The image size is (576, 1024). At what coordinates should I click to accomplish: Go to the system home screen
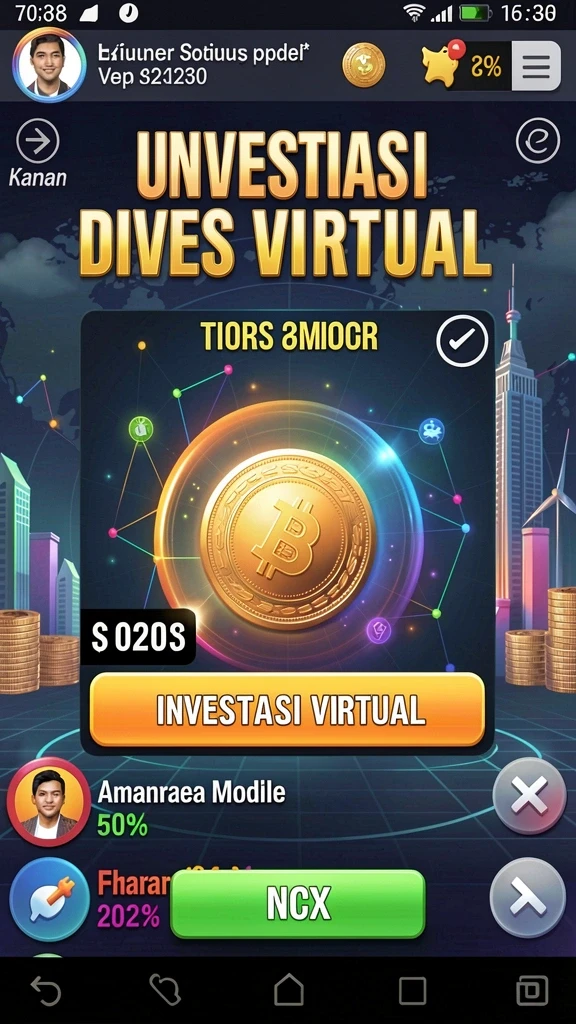(289, 989)
